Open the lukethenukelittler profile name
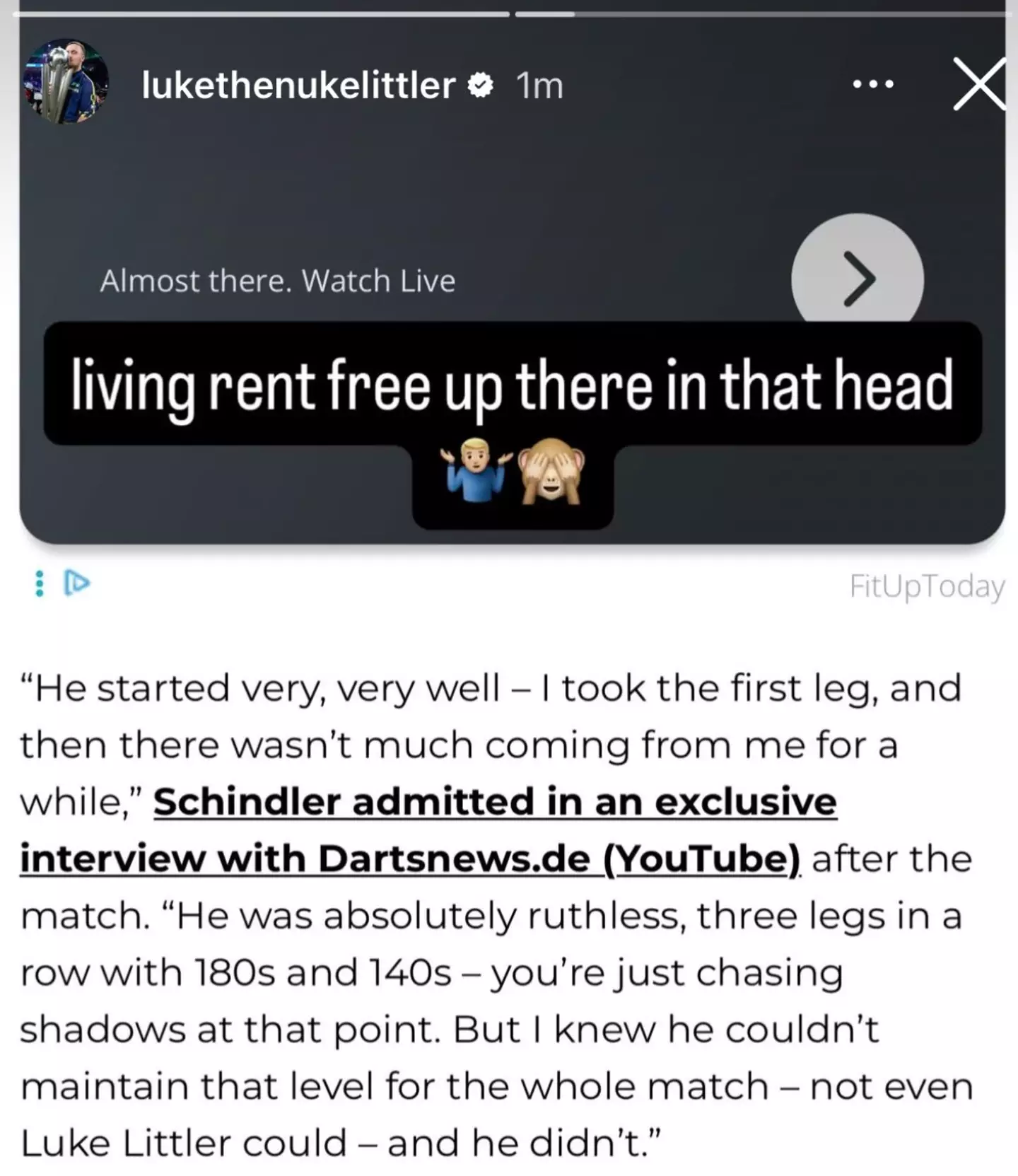This screenshot has height=1176, width=1018. tap(298, 86)
